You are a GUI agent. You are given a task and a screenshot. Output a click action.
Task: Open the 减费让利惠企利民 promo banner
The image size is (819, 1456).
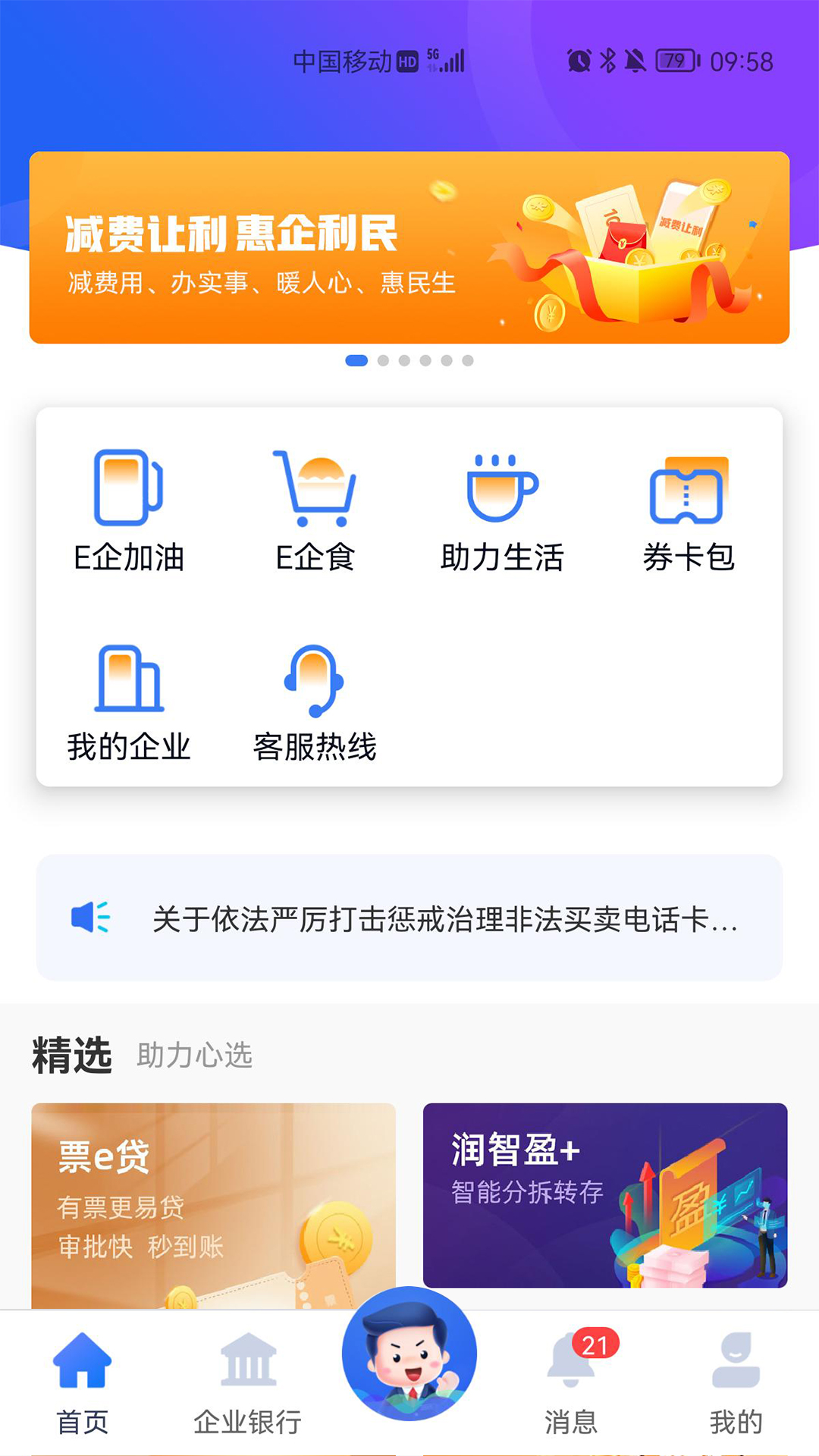tap(409, 247)
